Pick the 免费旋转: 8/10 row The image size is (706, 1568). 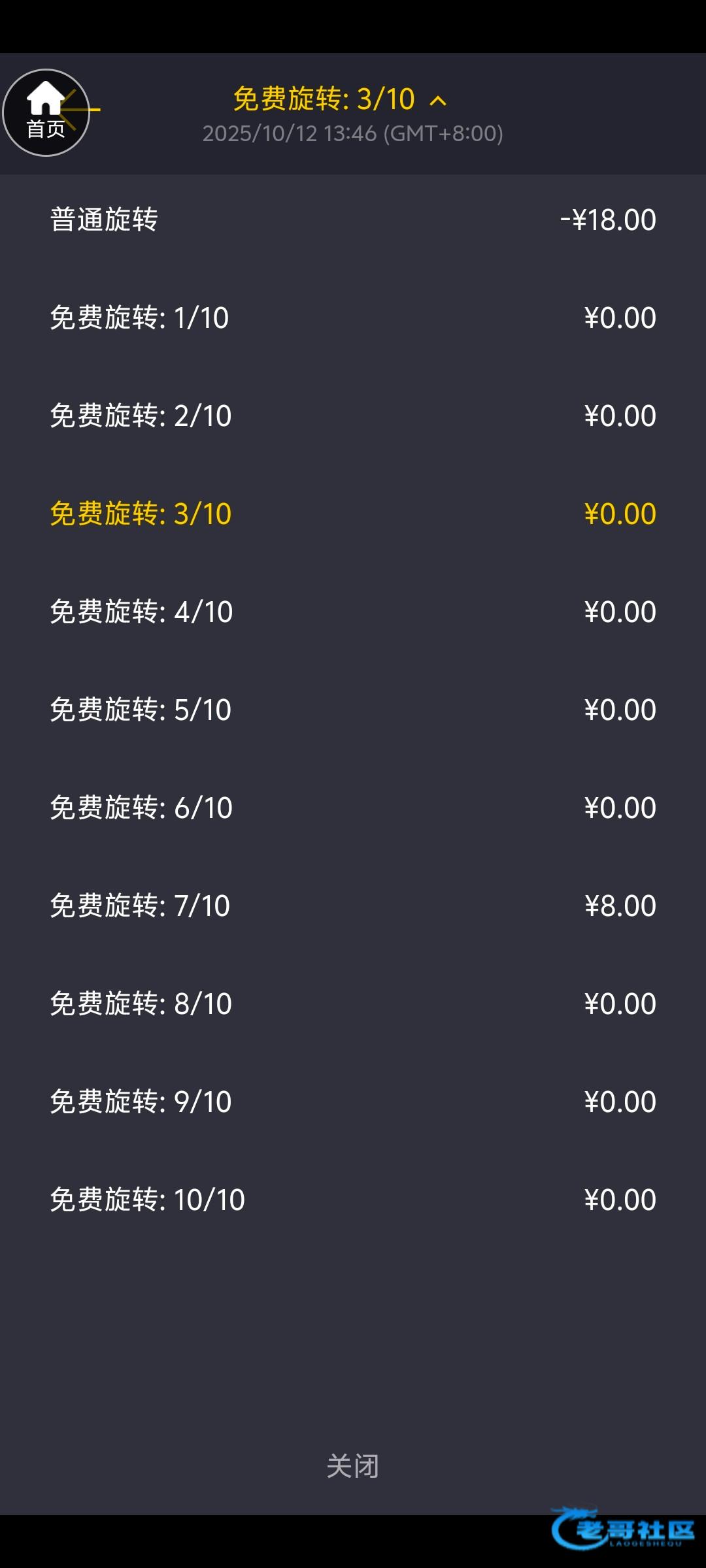[x=353, y=1004]
